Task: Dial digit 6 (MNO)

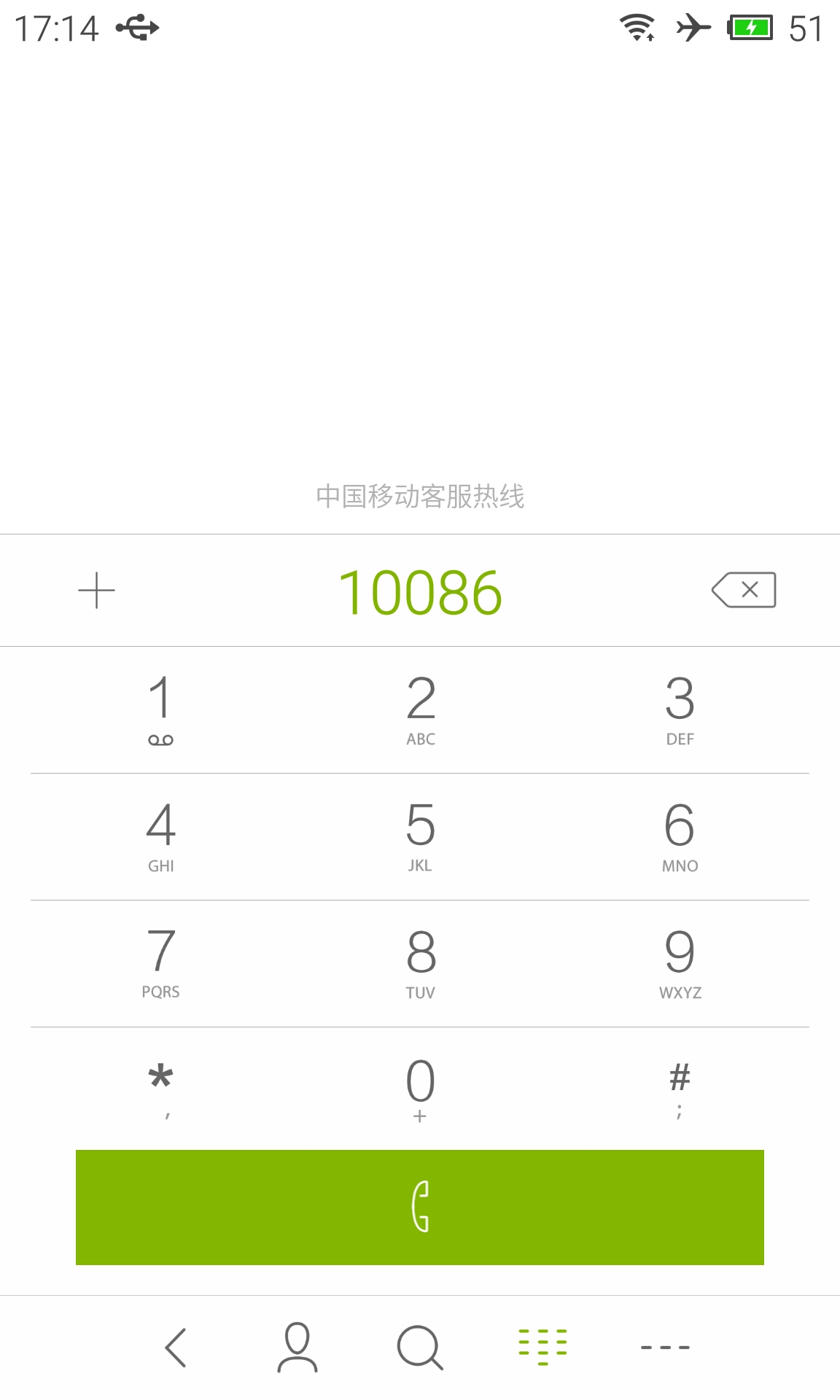Action: (x=680, y=837)
